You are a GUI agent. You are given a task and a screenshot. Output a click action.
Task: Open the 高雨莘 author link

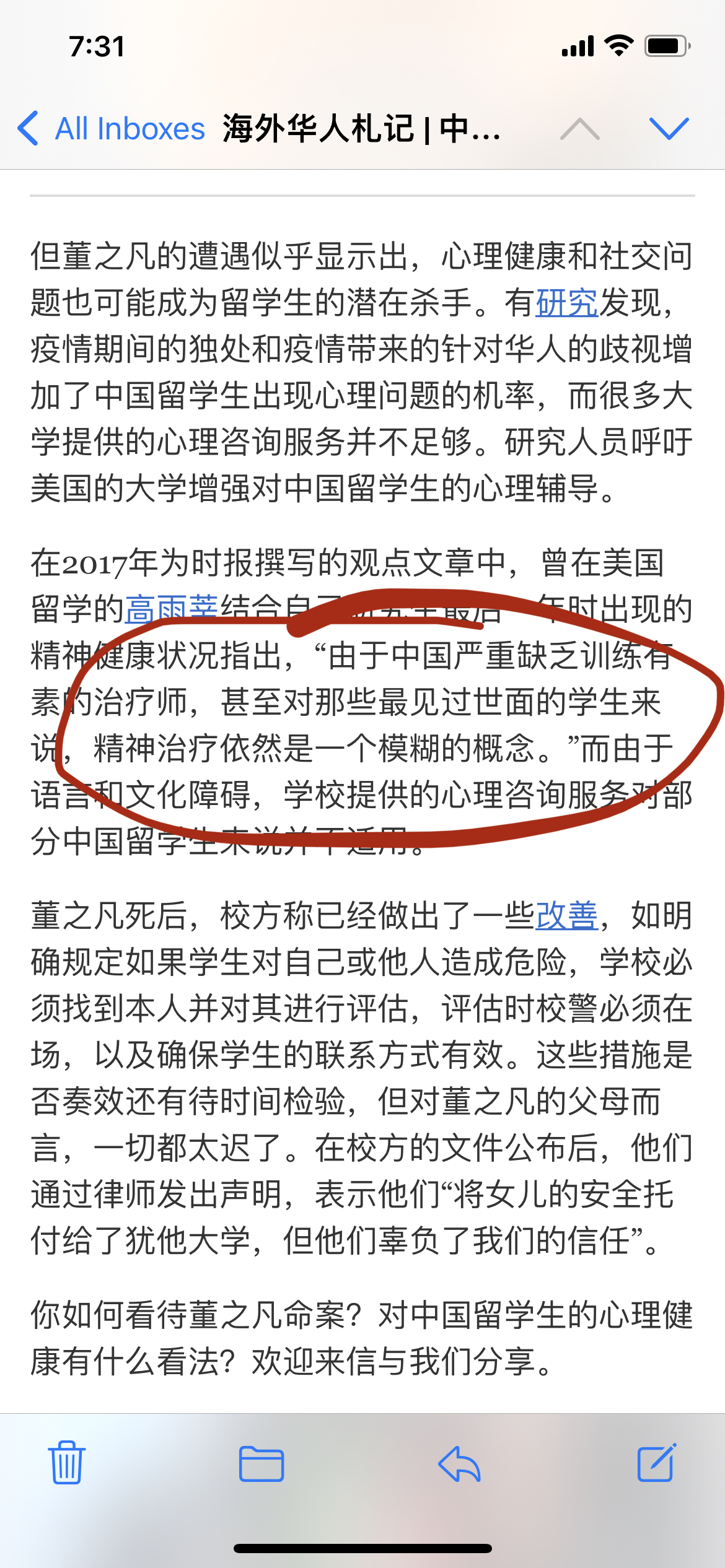[x=171, y=608]
